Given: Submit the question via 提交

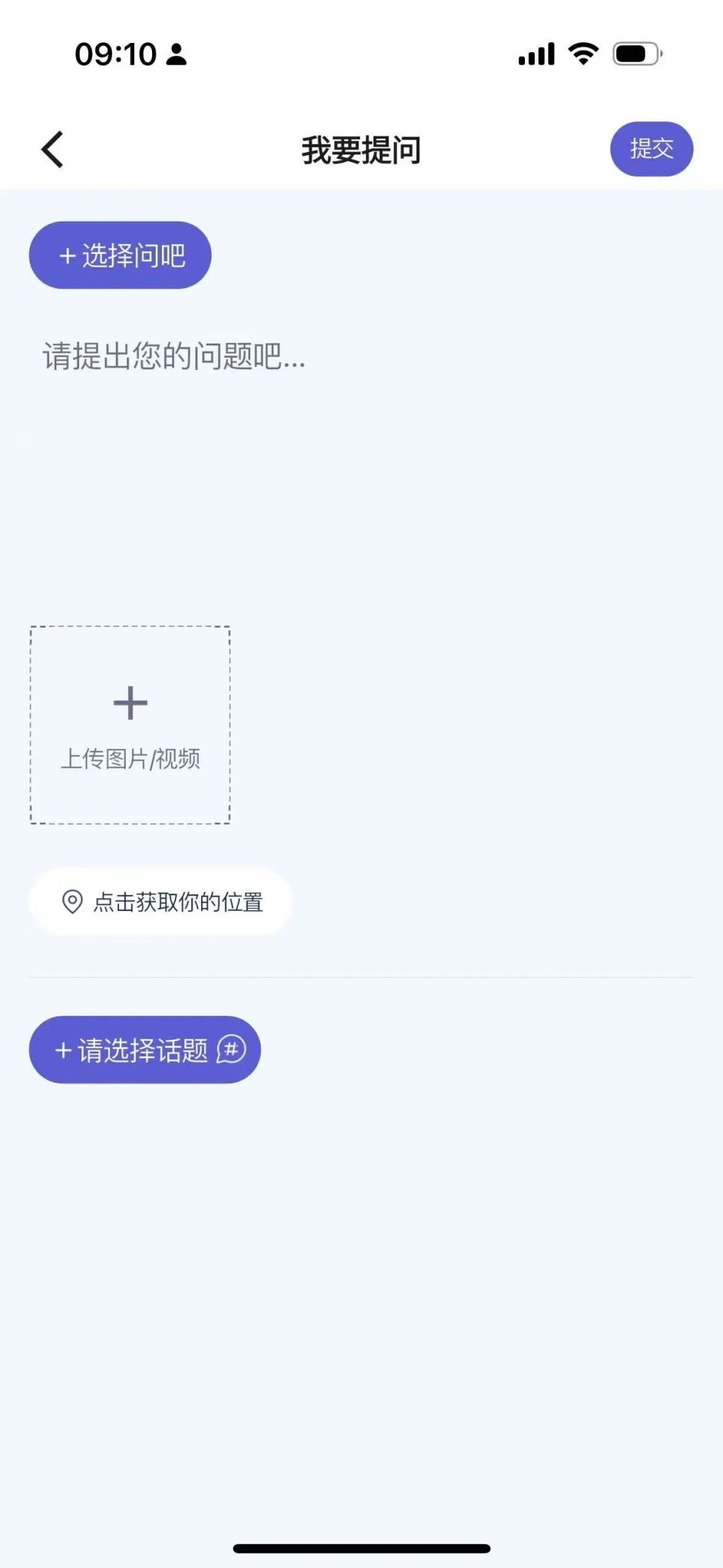Looking at the screenshot, I should tap(652, 148).
